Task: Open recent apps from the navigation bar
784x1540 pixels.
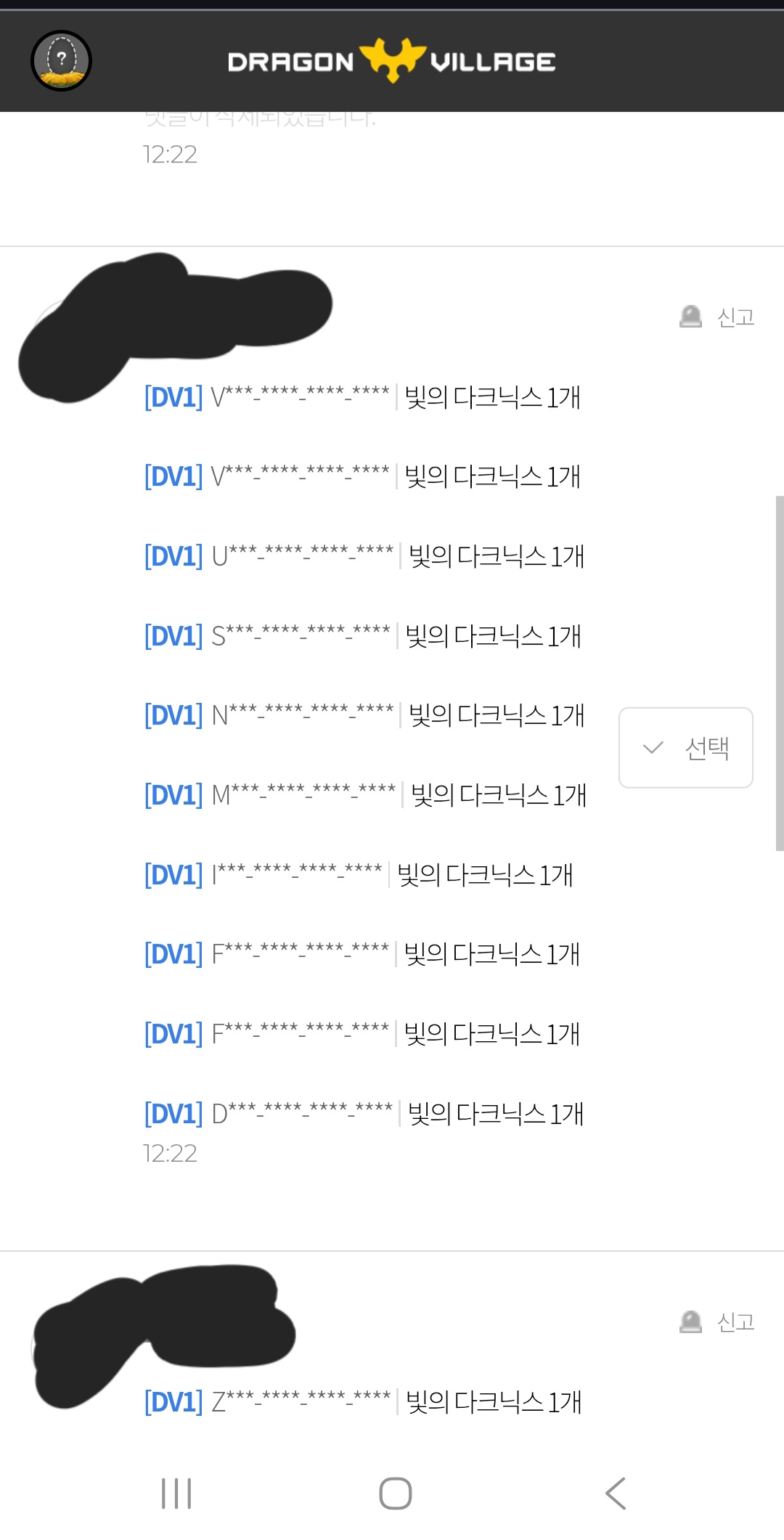Action: 176,1494
